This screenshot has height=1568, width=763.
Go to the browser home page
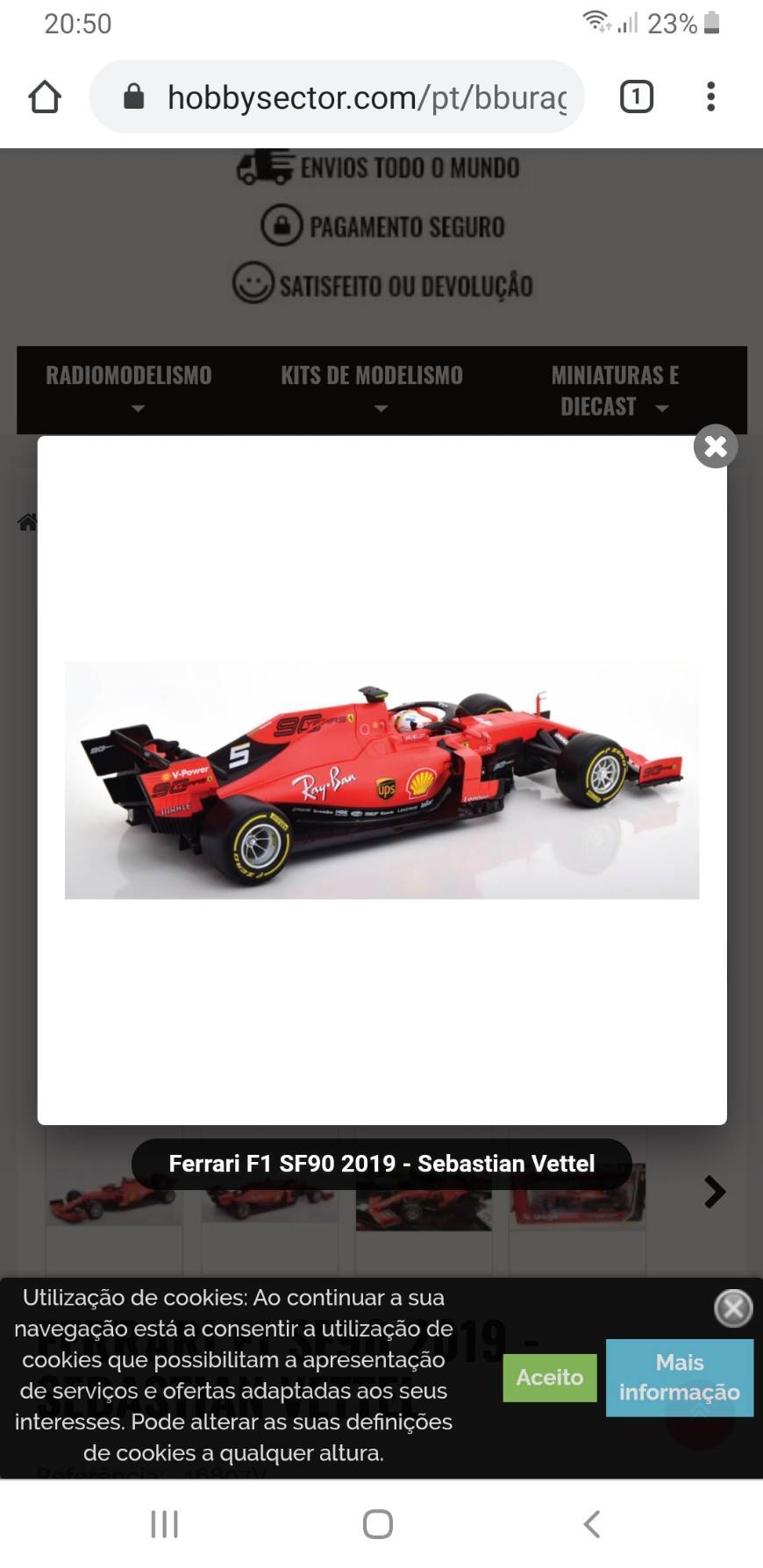coord(45,96)
